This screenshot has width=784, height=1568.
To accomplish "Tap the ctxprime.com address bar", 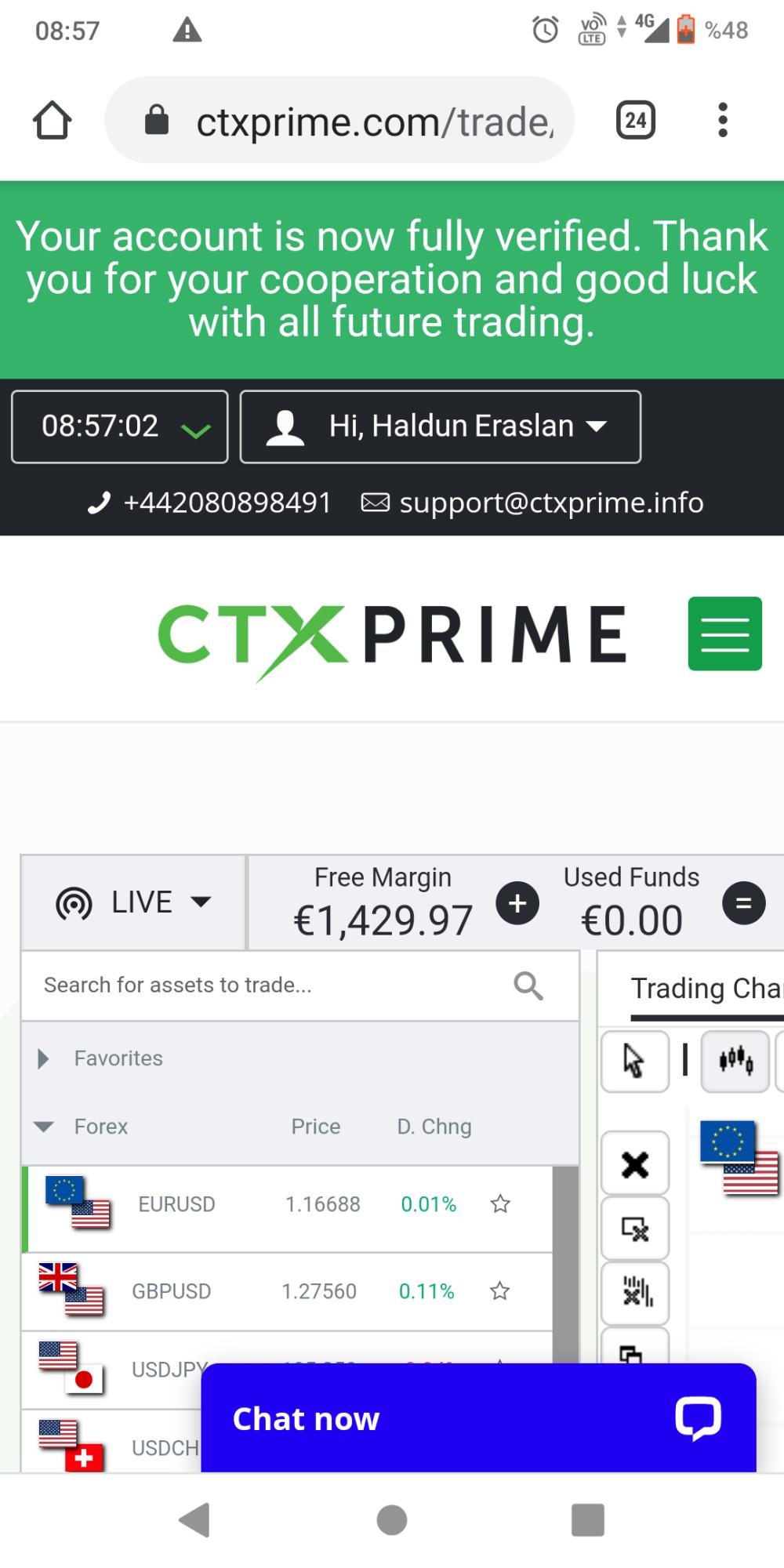I will click(339, 120).
